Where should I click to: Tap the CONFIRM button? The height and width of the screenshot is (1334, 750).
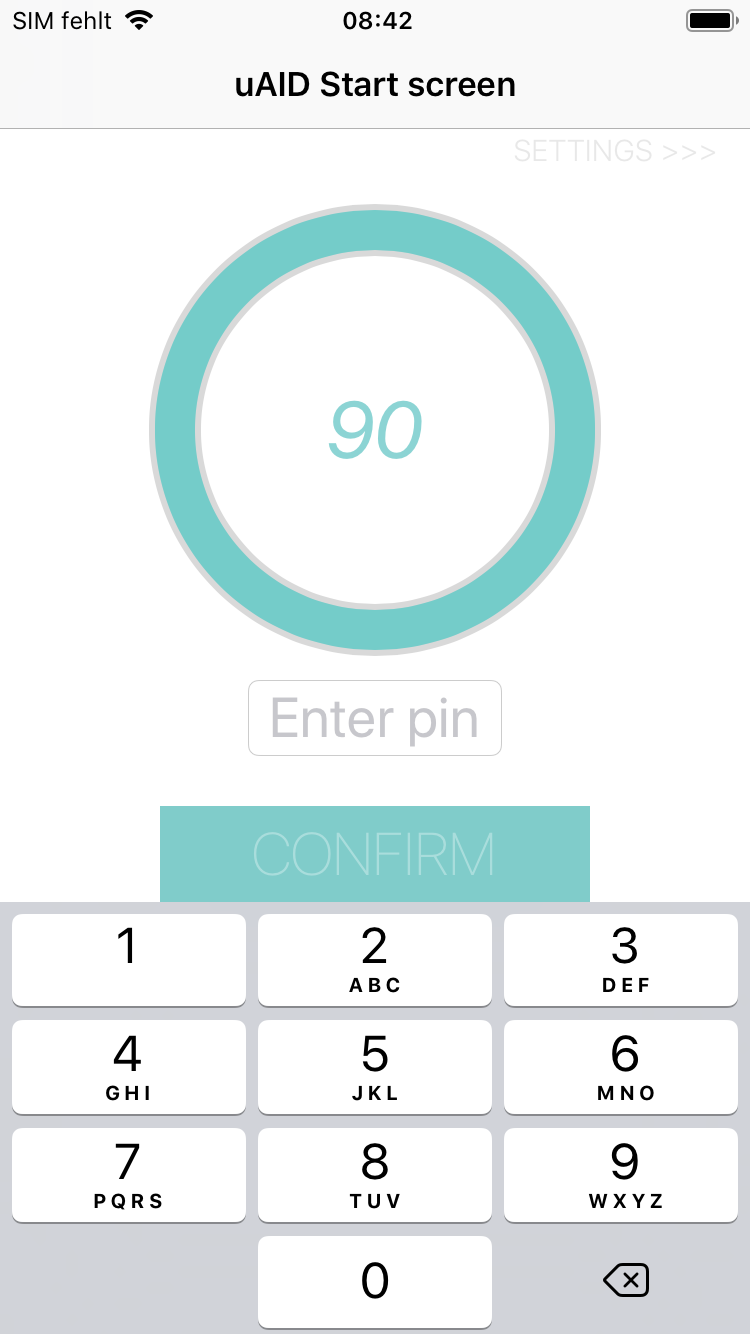375,853
